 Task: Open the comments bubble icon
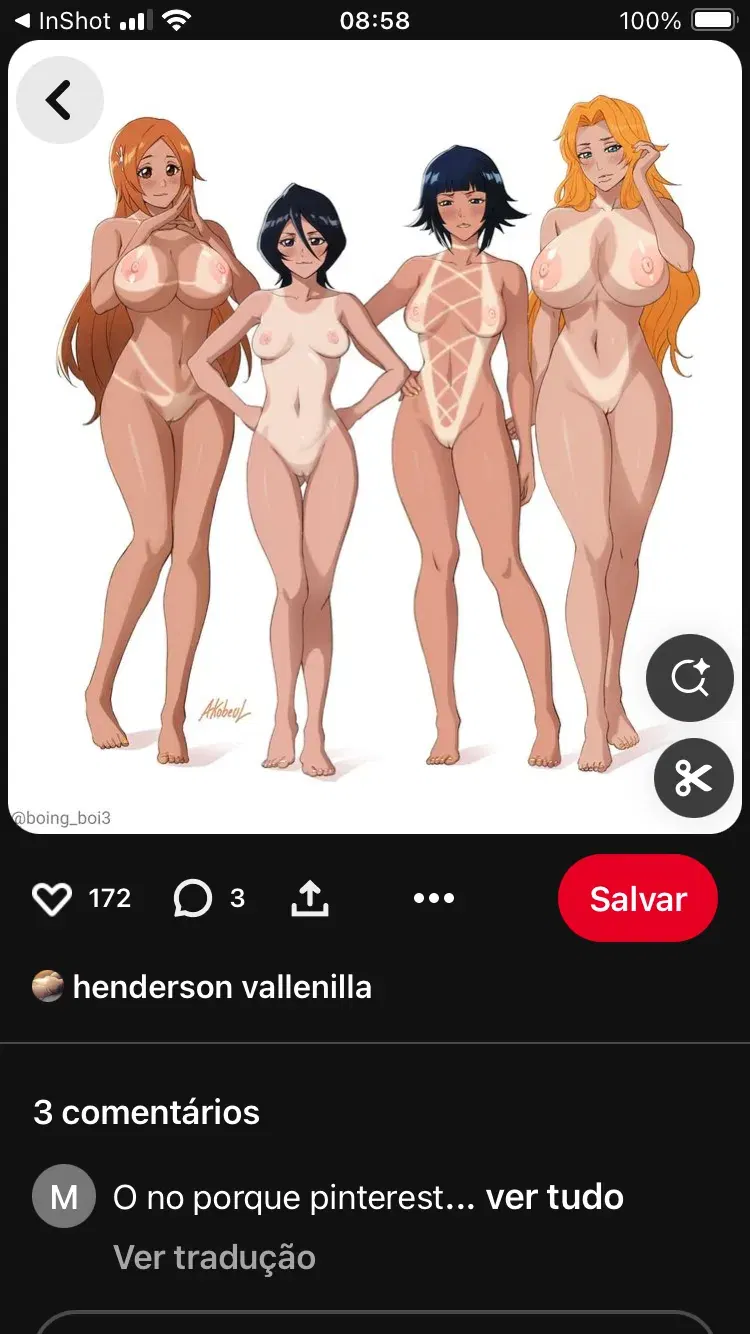click(193, 899)
